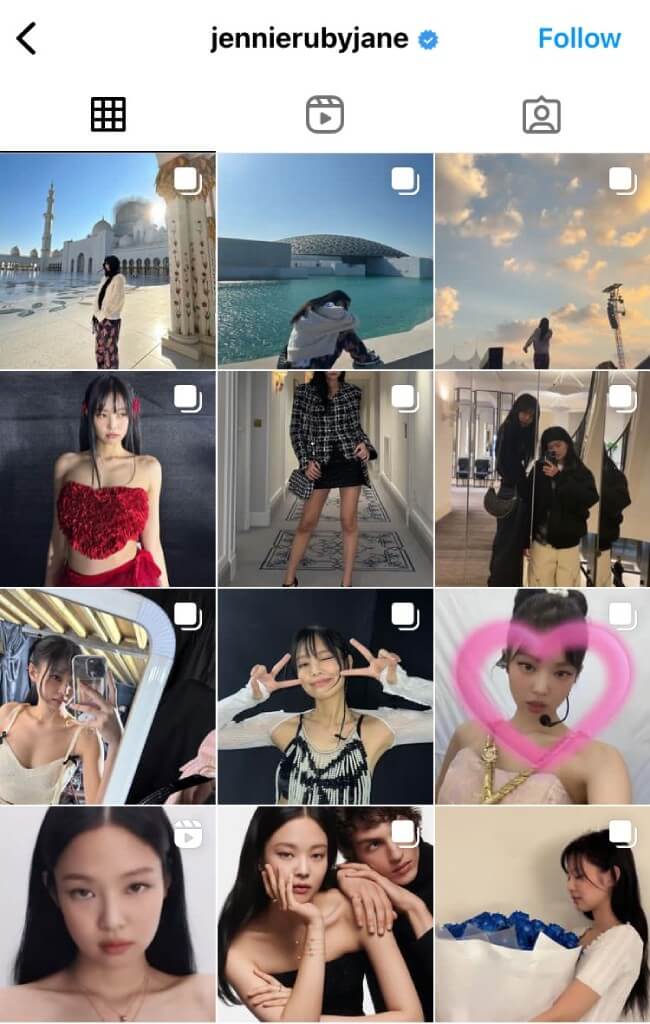Open the white mosque courtyard post

tap(108, 261)
